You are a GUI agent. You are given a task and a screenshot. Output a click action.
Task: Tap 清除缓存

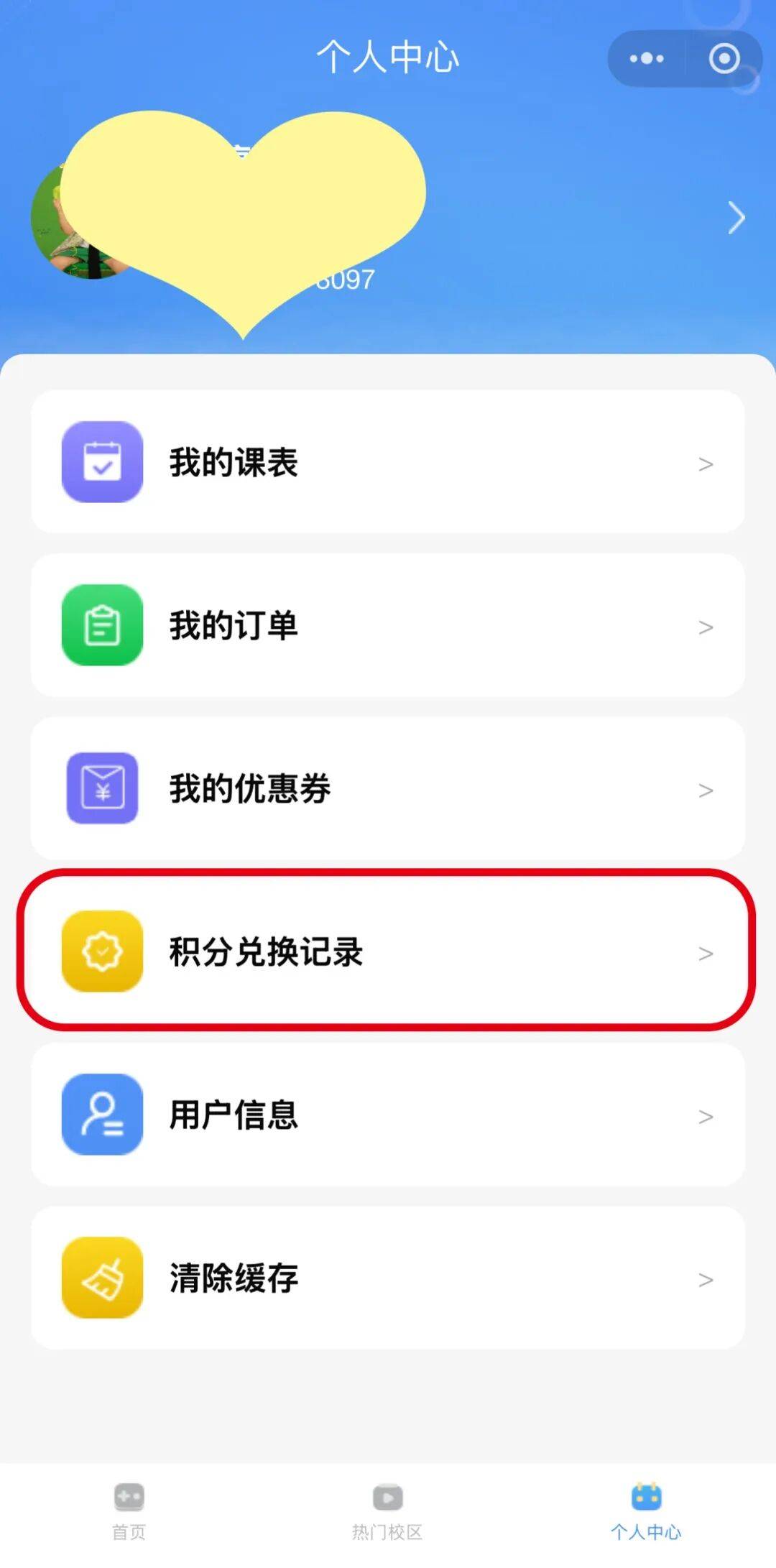[387, 1278]
